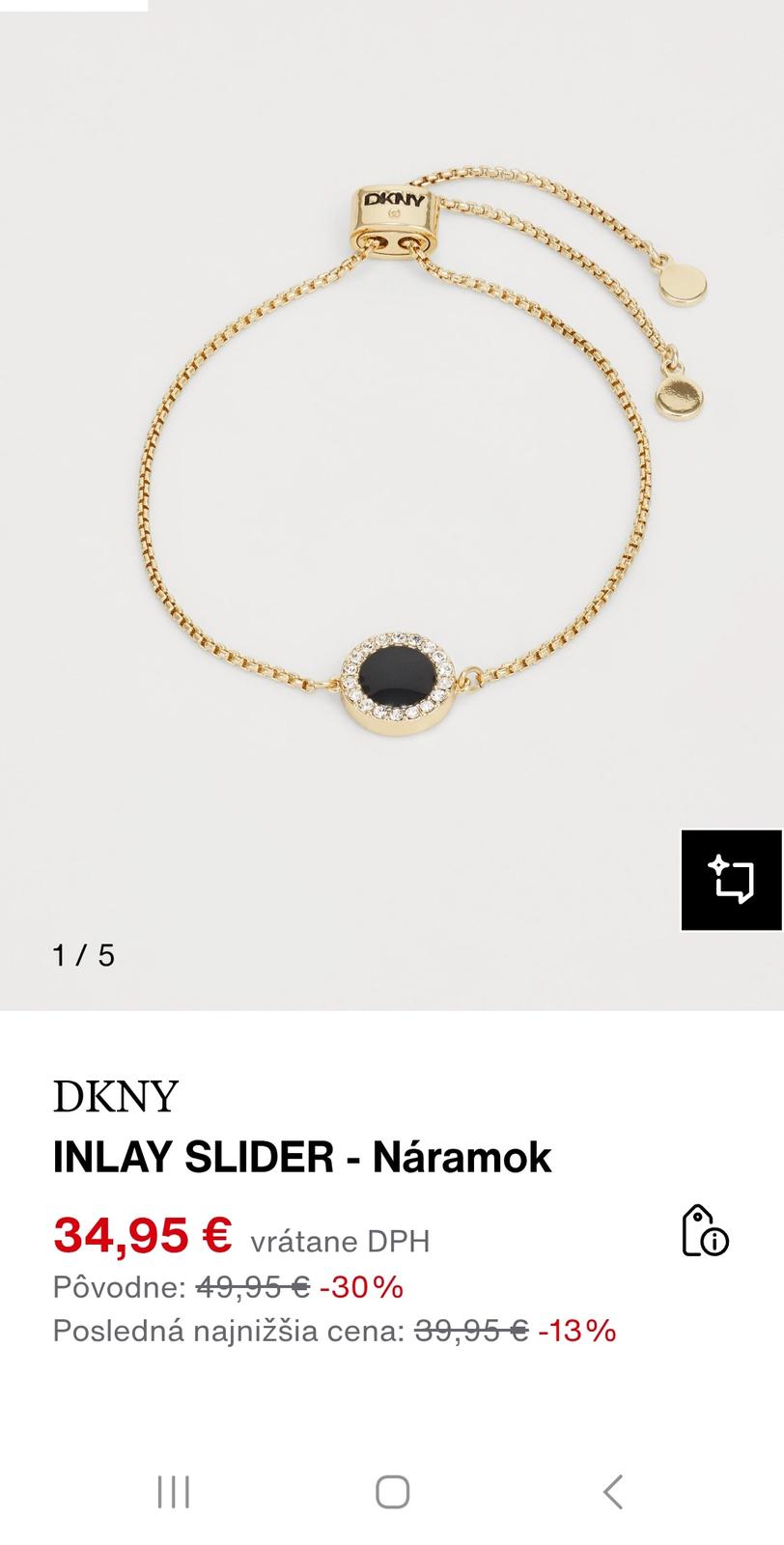
Task: Go back with the system back button
Action: (x=613, y=1491)
